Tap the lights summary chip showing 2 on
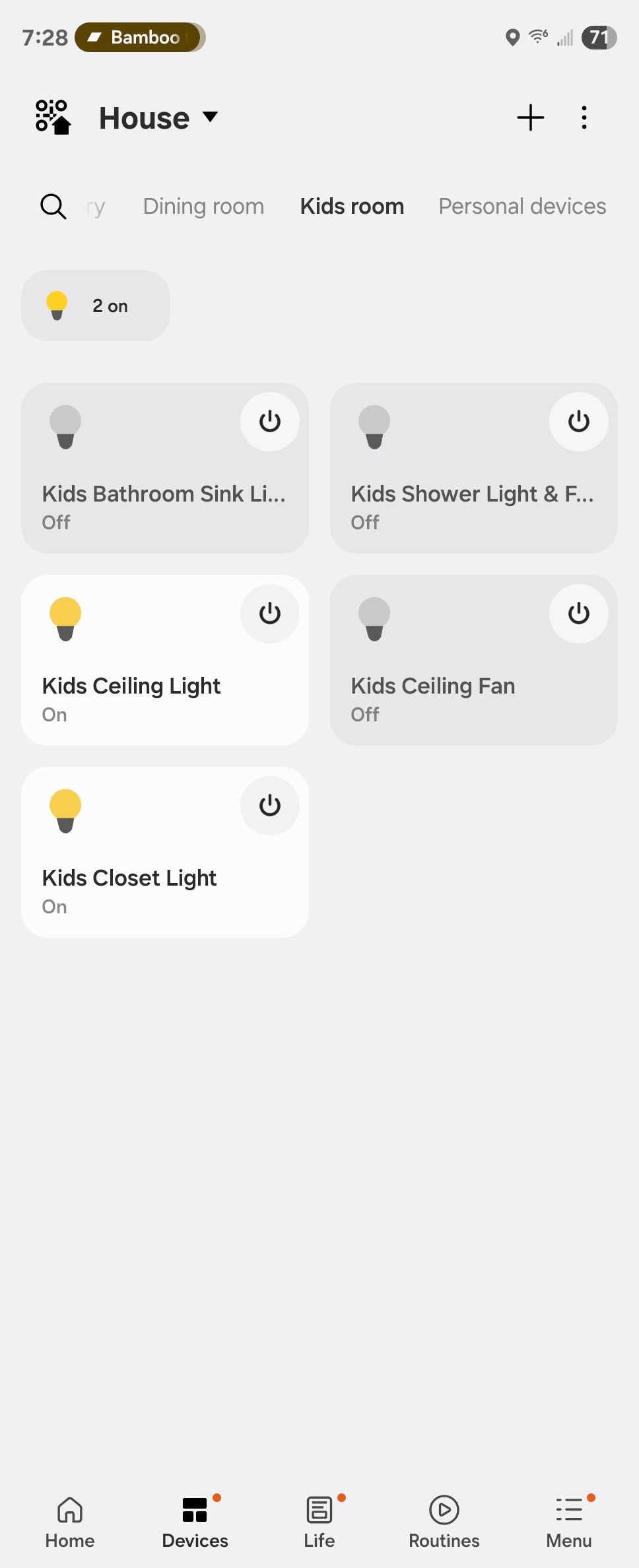The image size is (639, 1568). pyautogui.click(x=95, y=306)
